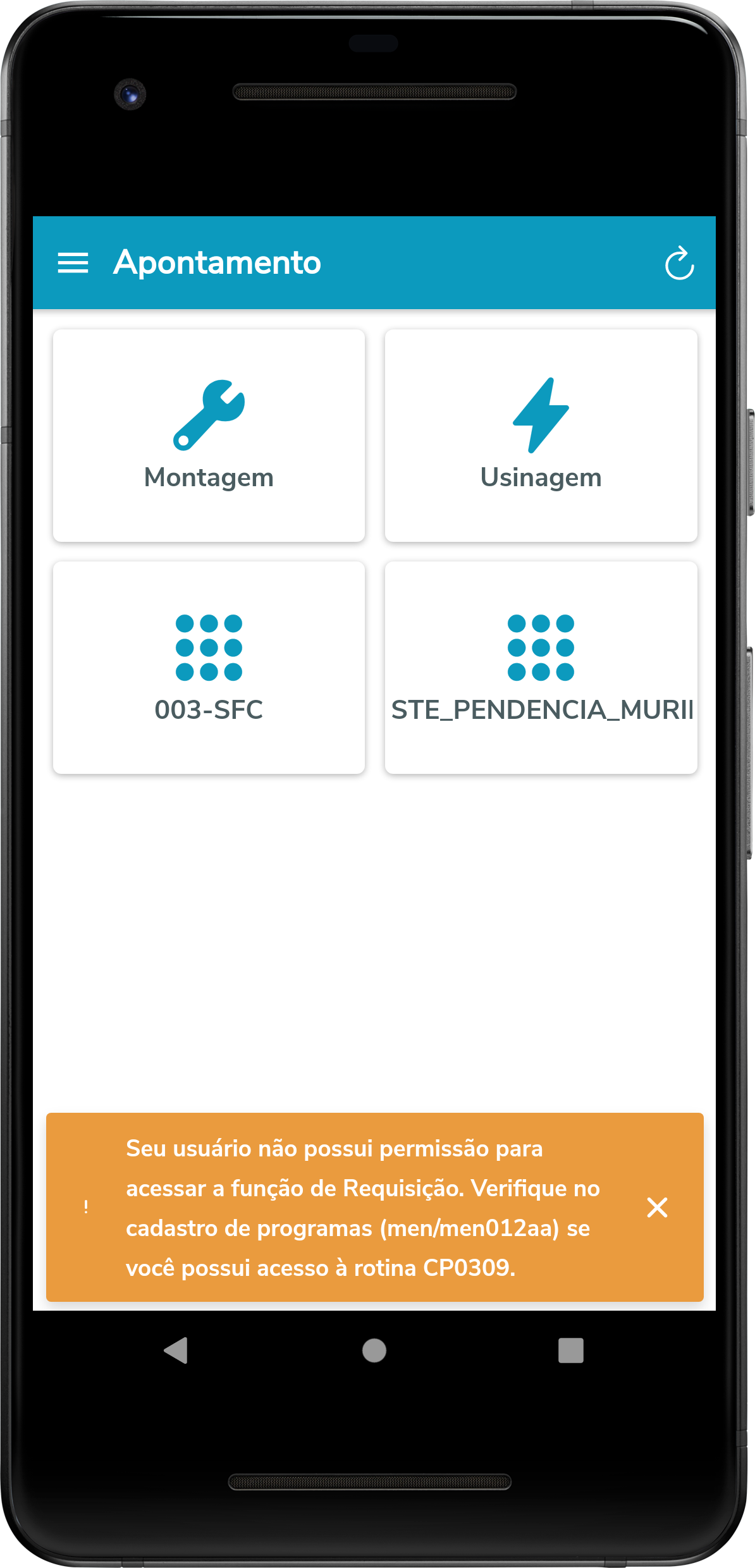
Task: Dismiss the orange permission warning
Action: pos(657,1207)
